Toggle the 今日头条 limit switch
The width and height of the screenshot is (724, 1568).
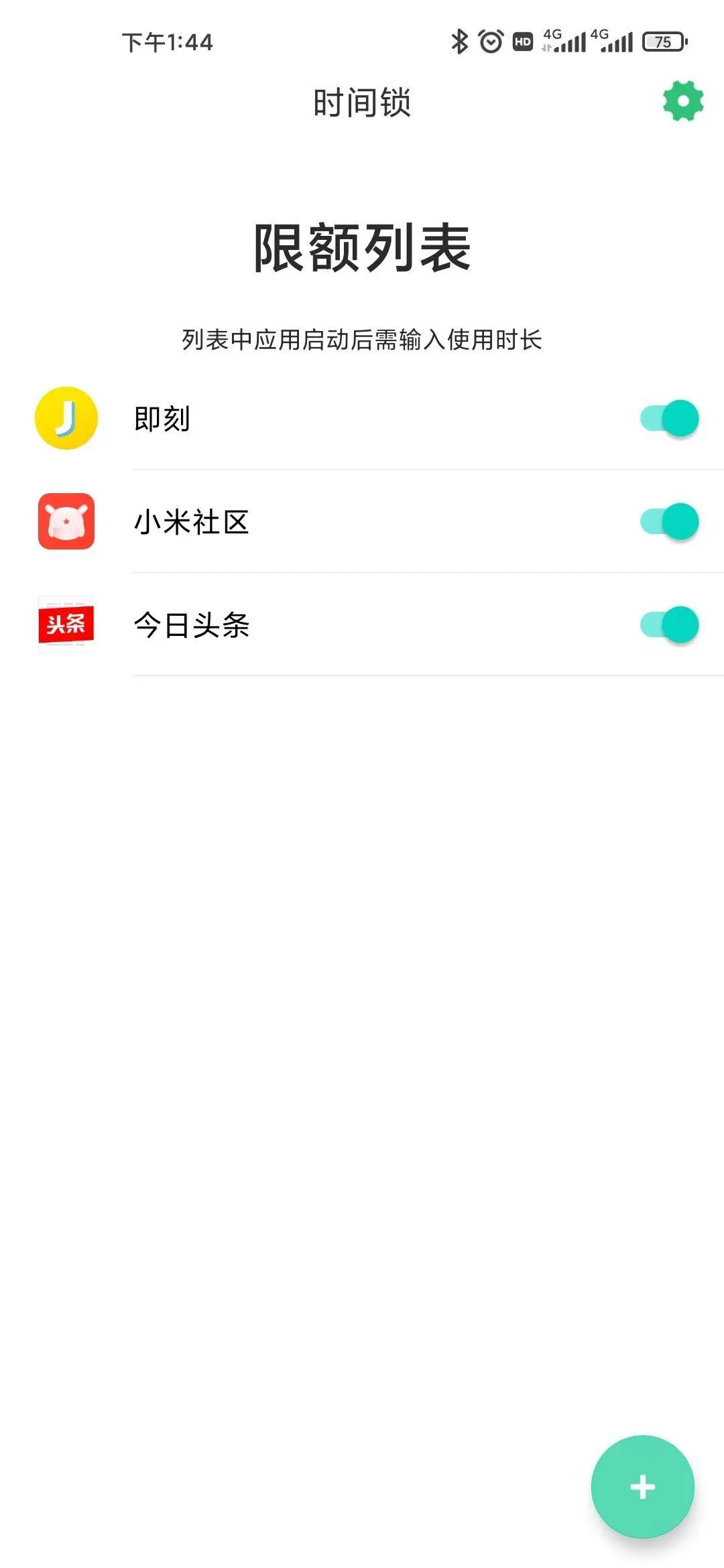[670, 625]
